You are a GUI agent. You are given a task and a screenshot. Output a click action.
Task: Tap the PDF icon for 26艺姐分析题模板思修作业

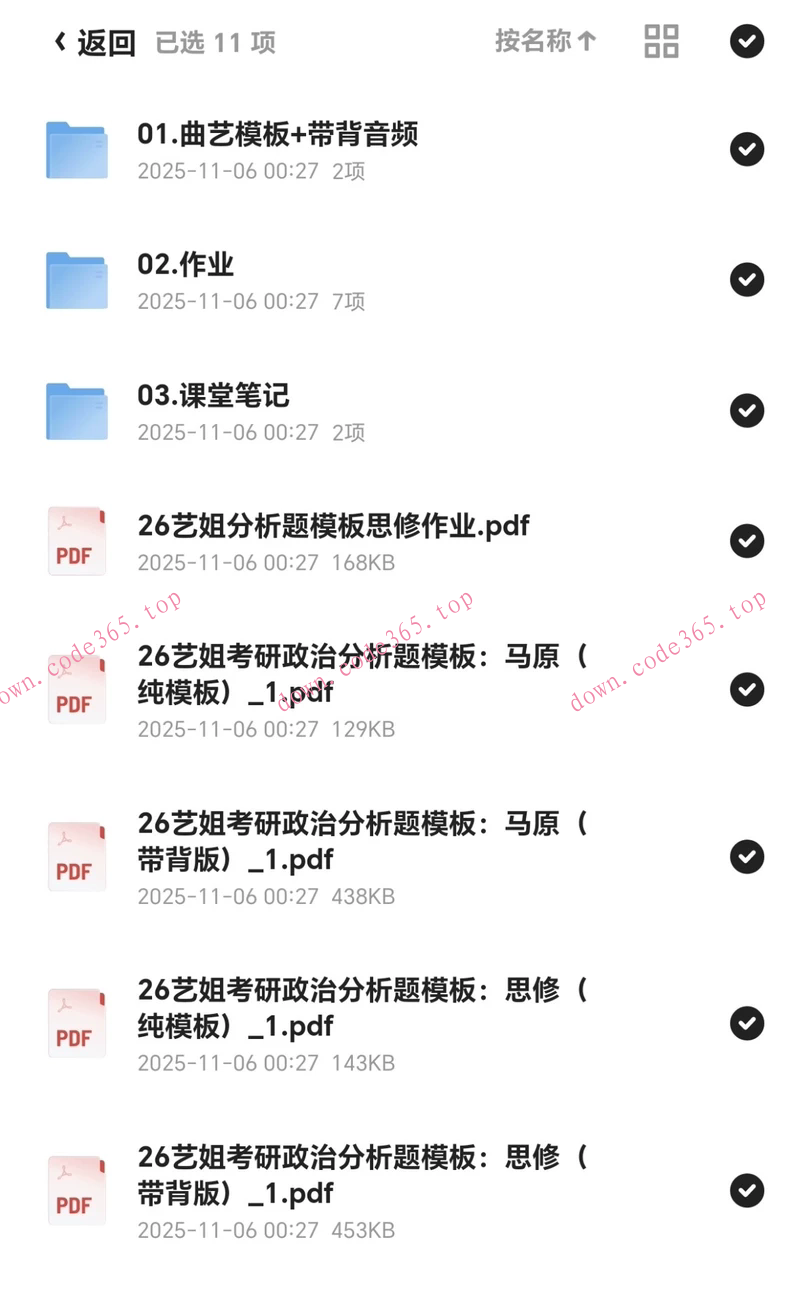pos(76,541)
